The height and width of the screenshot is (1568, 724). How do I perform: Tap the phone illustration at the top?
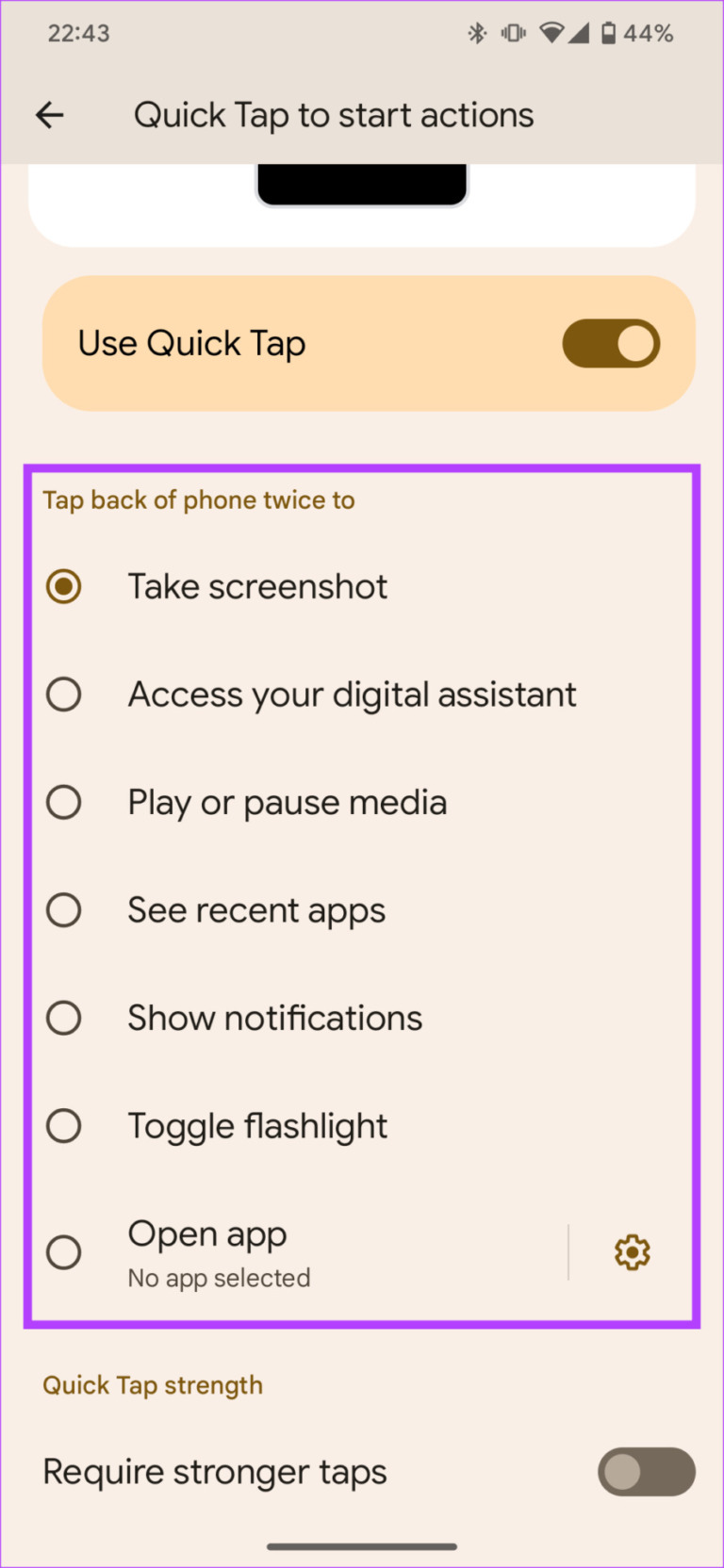coord(362,184)
